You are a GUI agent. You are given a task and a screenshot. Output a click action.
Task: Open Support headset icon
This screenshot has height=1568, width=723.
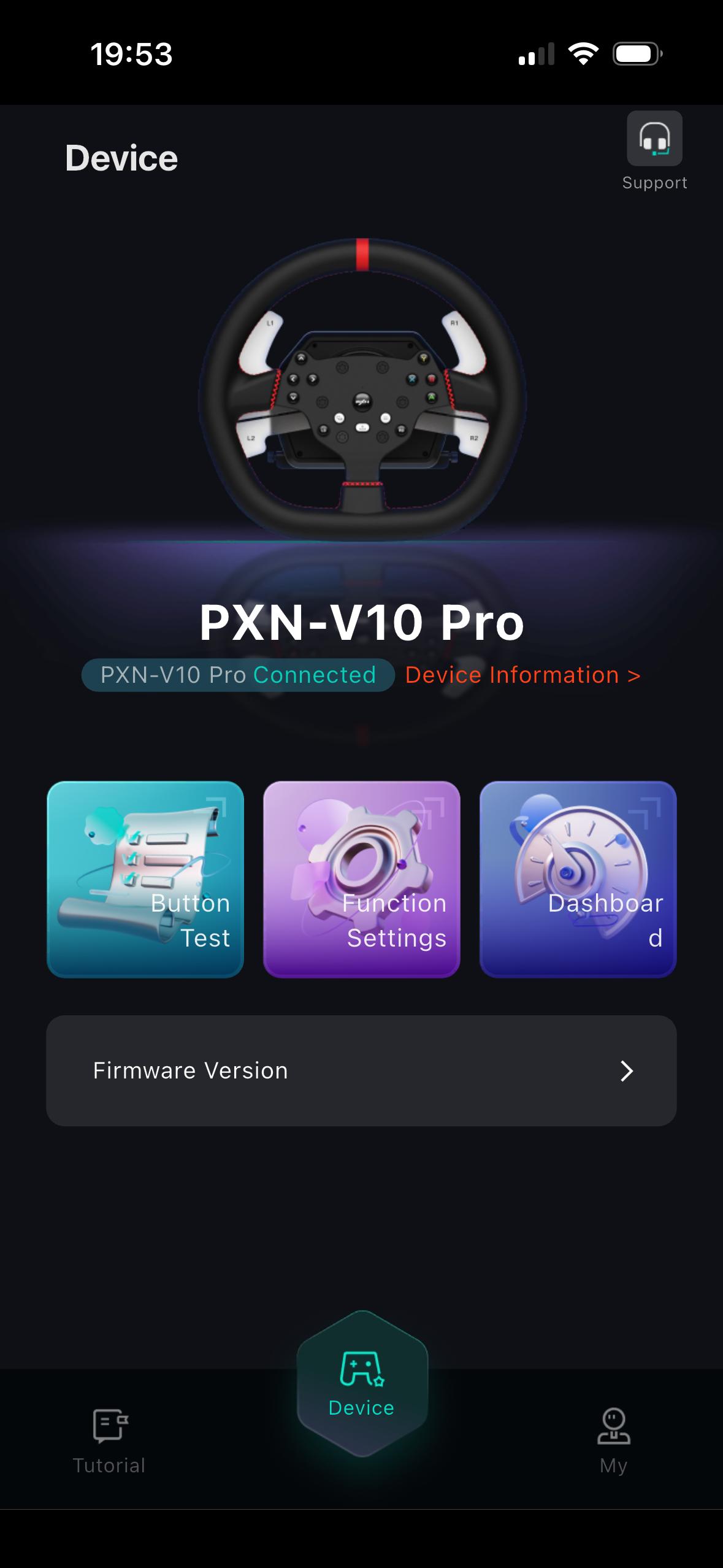click(654, 139)
